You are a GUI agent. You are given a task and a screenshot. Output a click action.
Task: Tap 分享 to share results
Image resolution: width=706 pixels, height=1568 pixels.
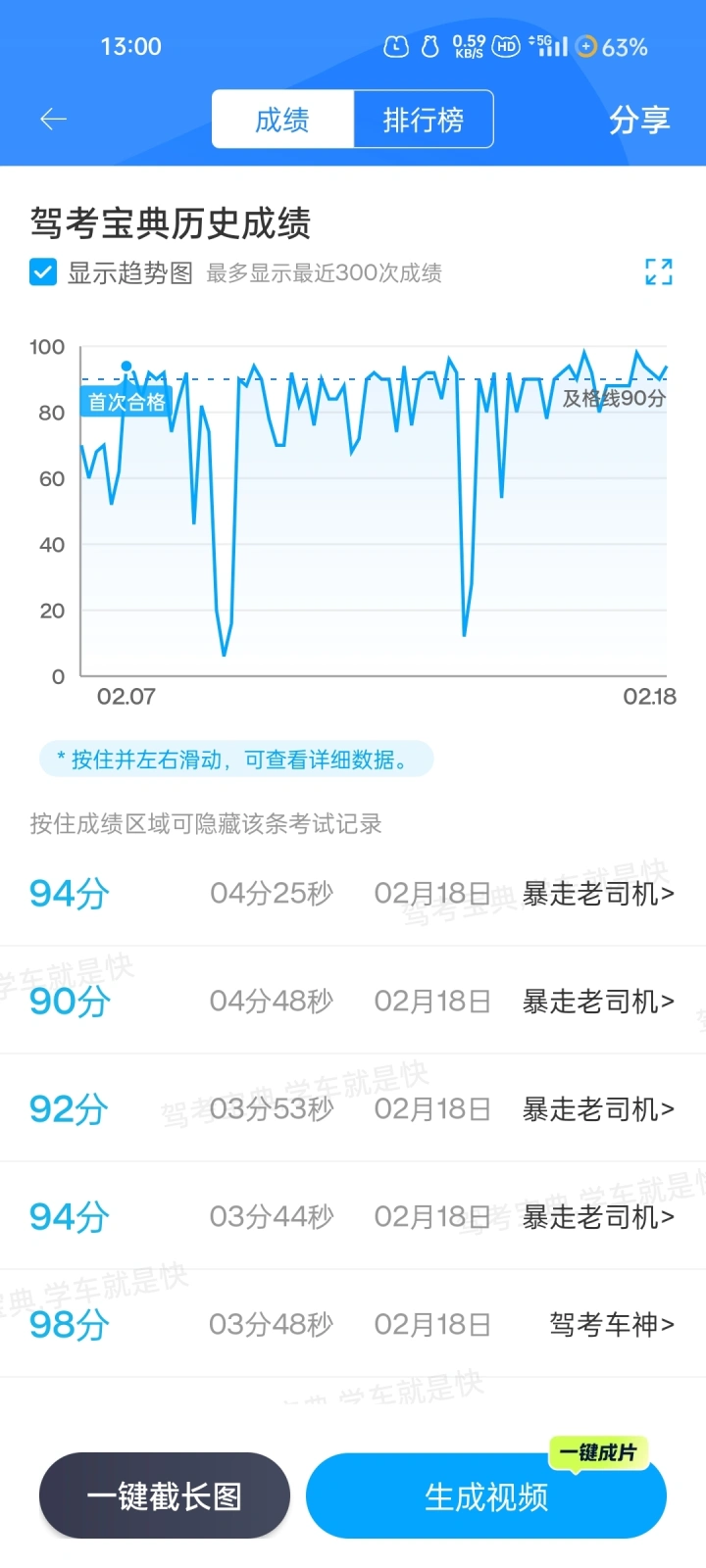click(639, 120)
